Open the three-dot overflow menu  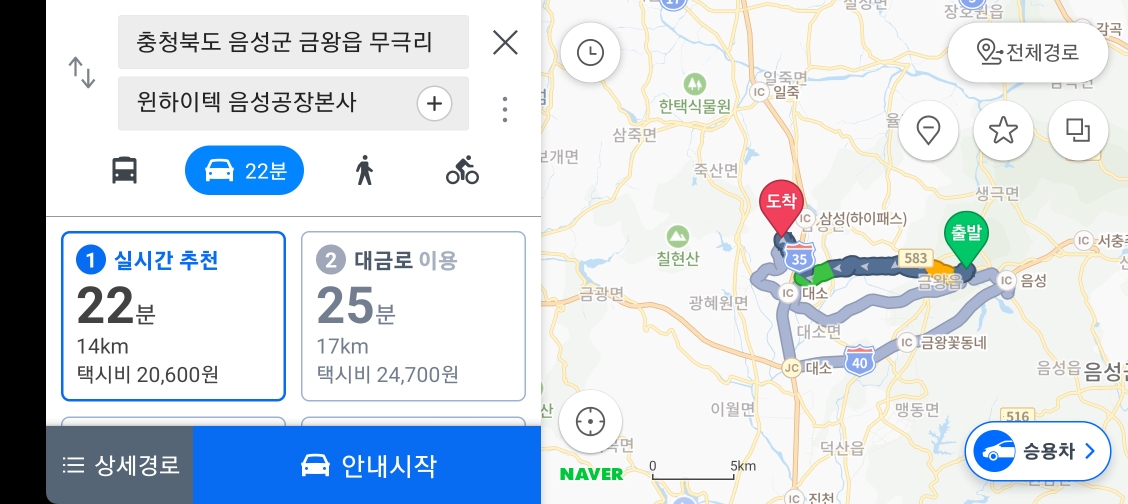[x=505, y=108]
